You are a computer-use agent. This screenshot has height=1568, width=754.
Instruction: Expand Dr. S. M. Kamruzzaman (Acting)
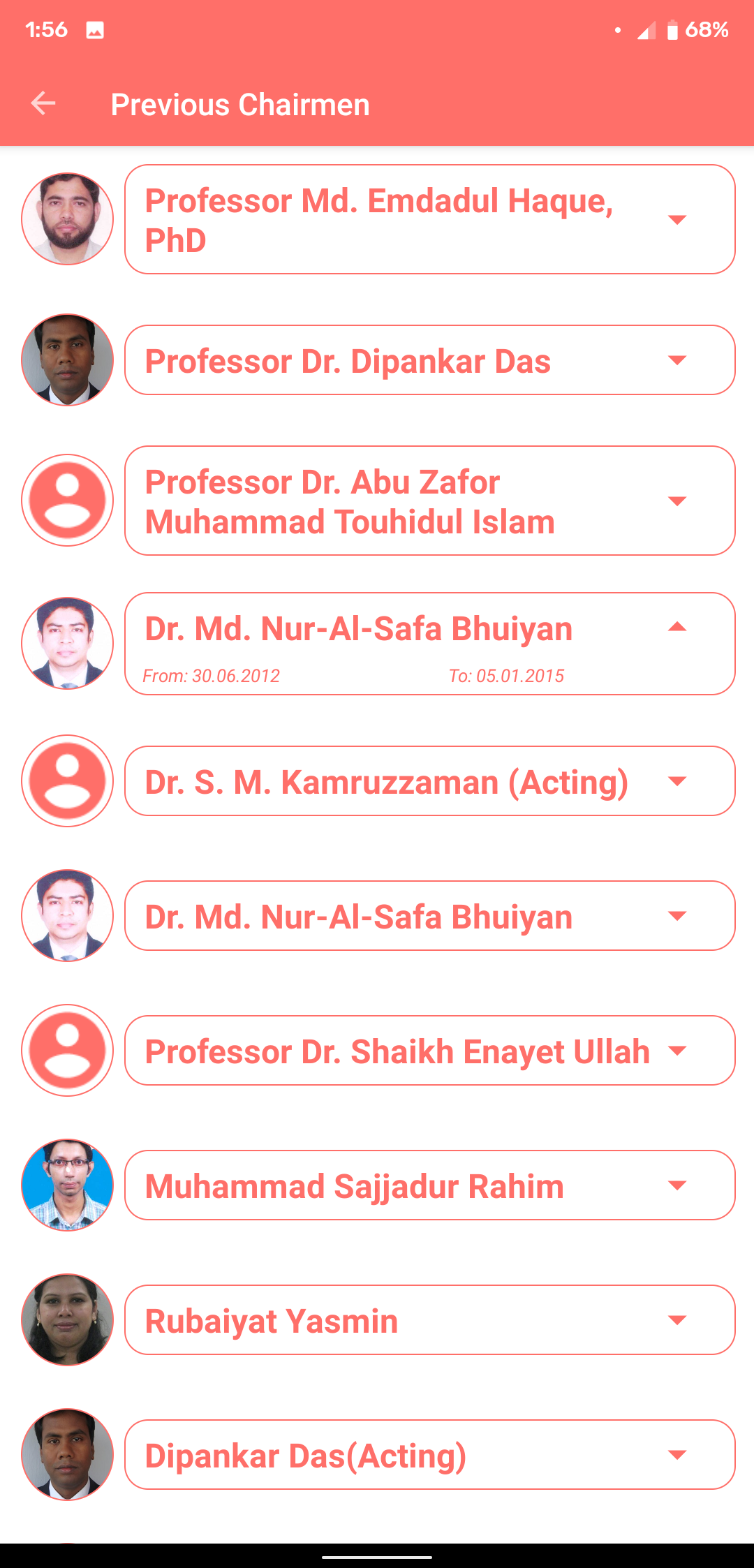click(677, 781)
